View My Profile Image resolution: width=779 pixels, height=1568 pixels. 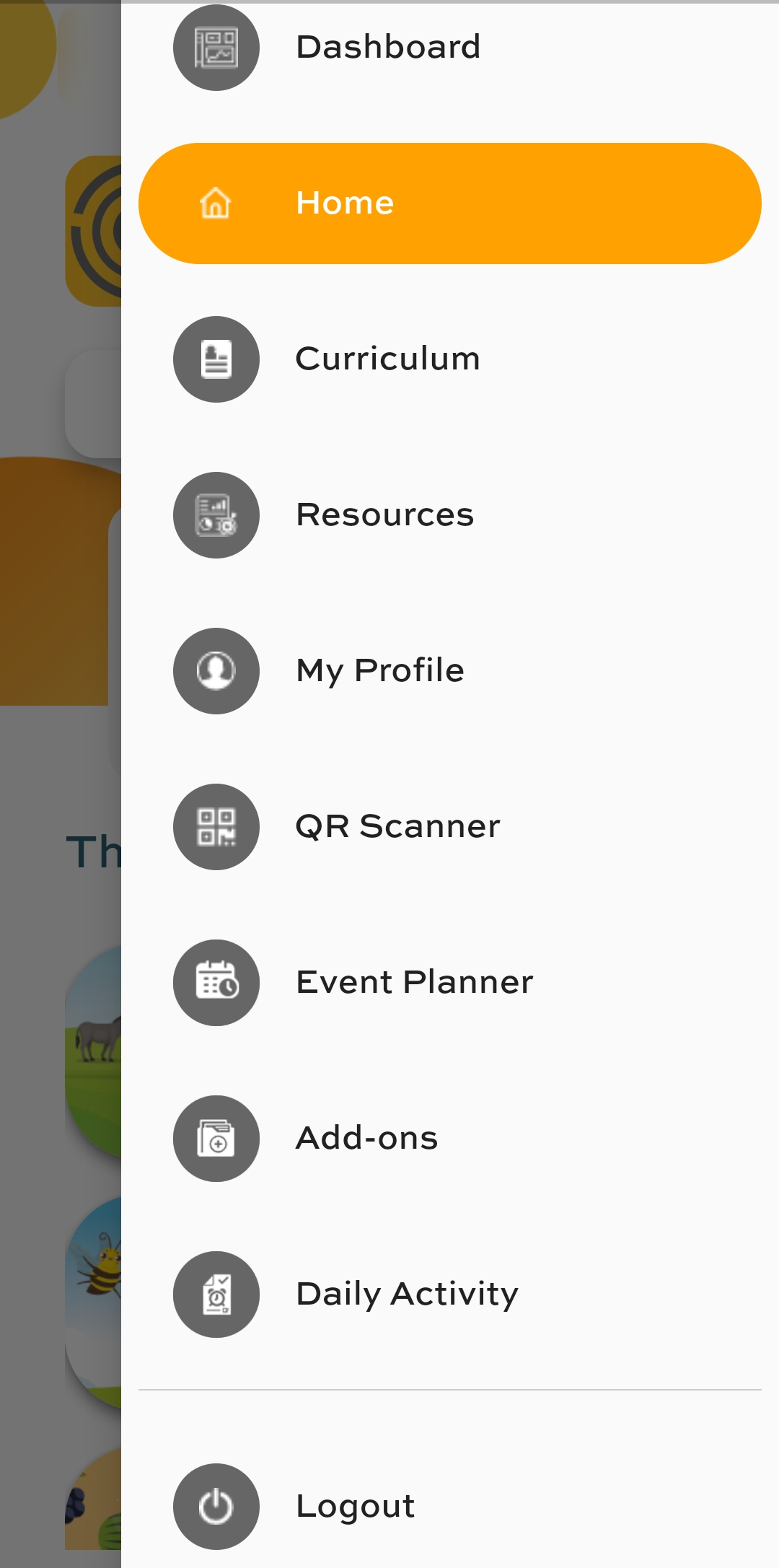click(x=380, y=671)
